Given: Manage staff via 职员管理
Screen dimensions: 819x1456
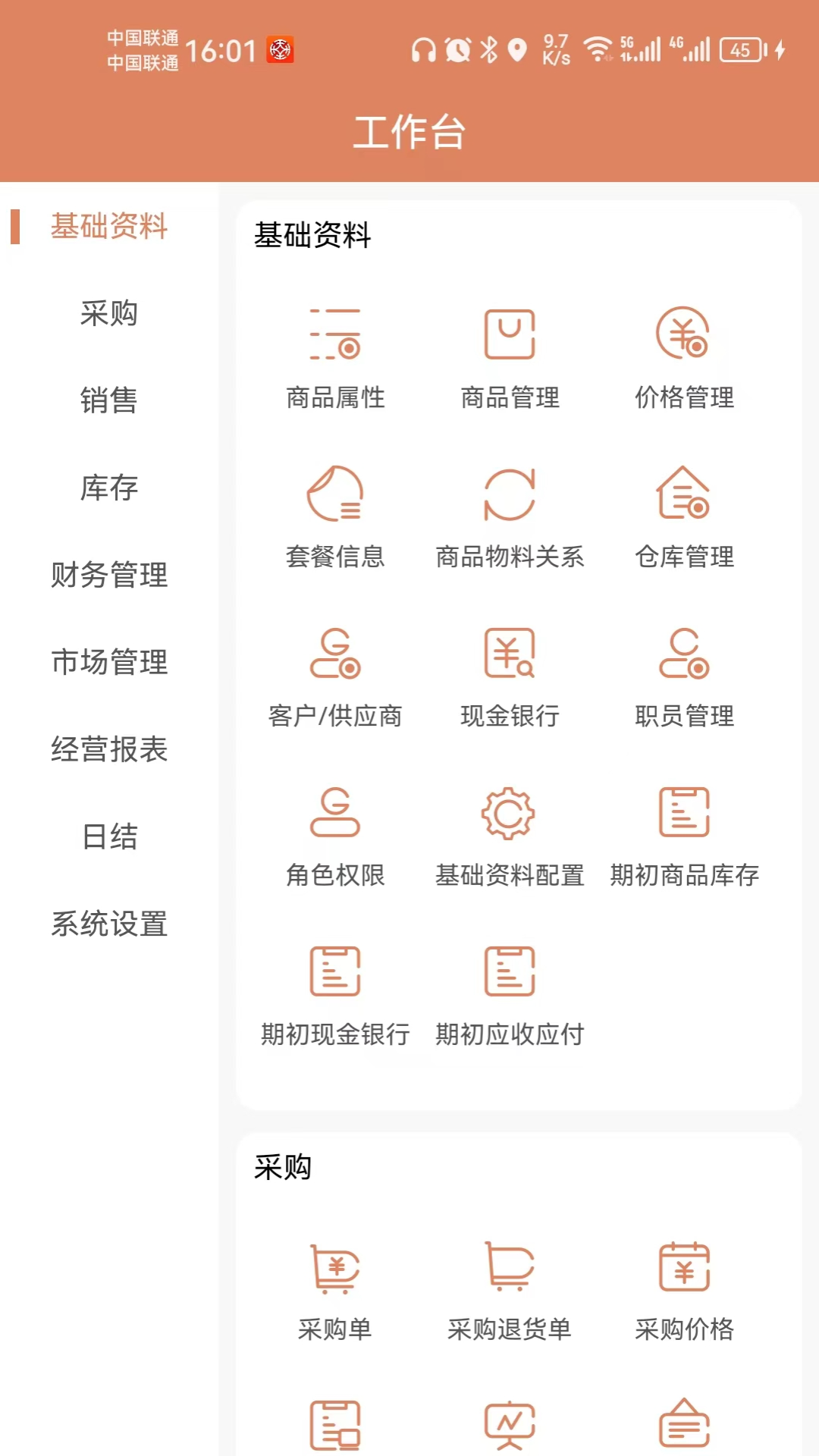Looking at the screenshot, I should click(684, 673).
